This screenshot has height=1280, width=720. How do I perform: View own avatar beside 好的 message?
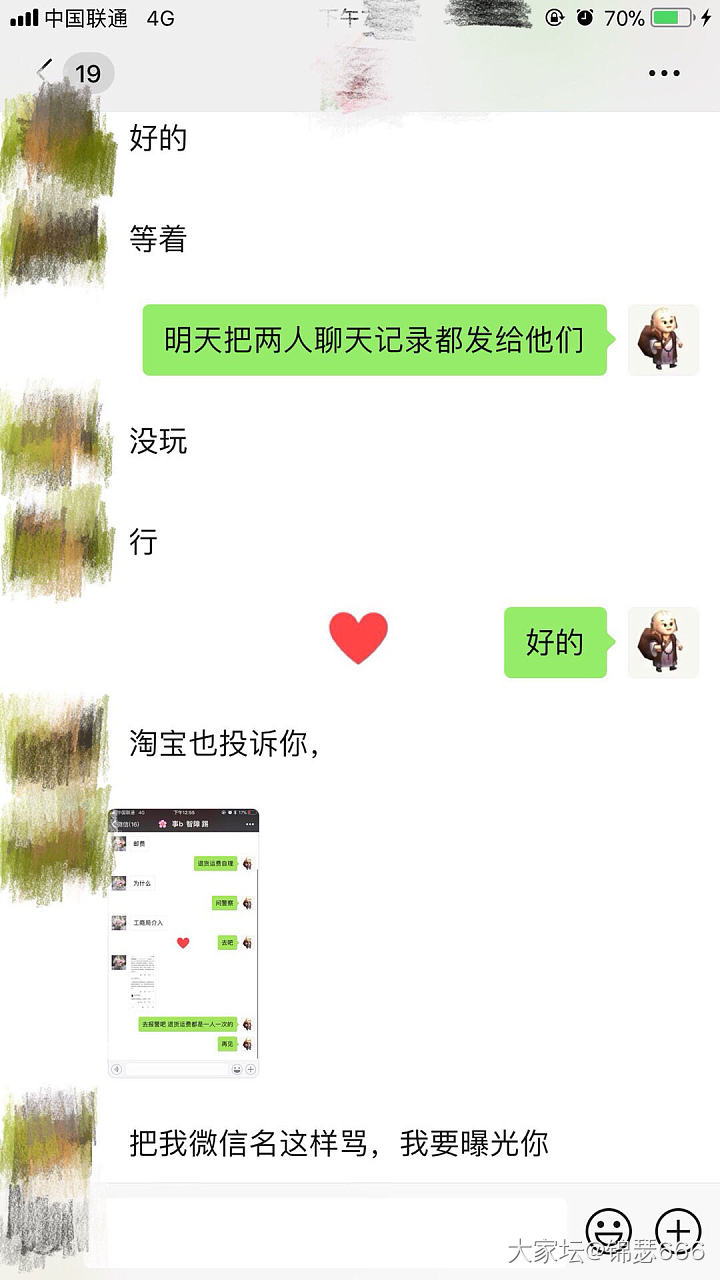coord(663,642)
